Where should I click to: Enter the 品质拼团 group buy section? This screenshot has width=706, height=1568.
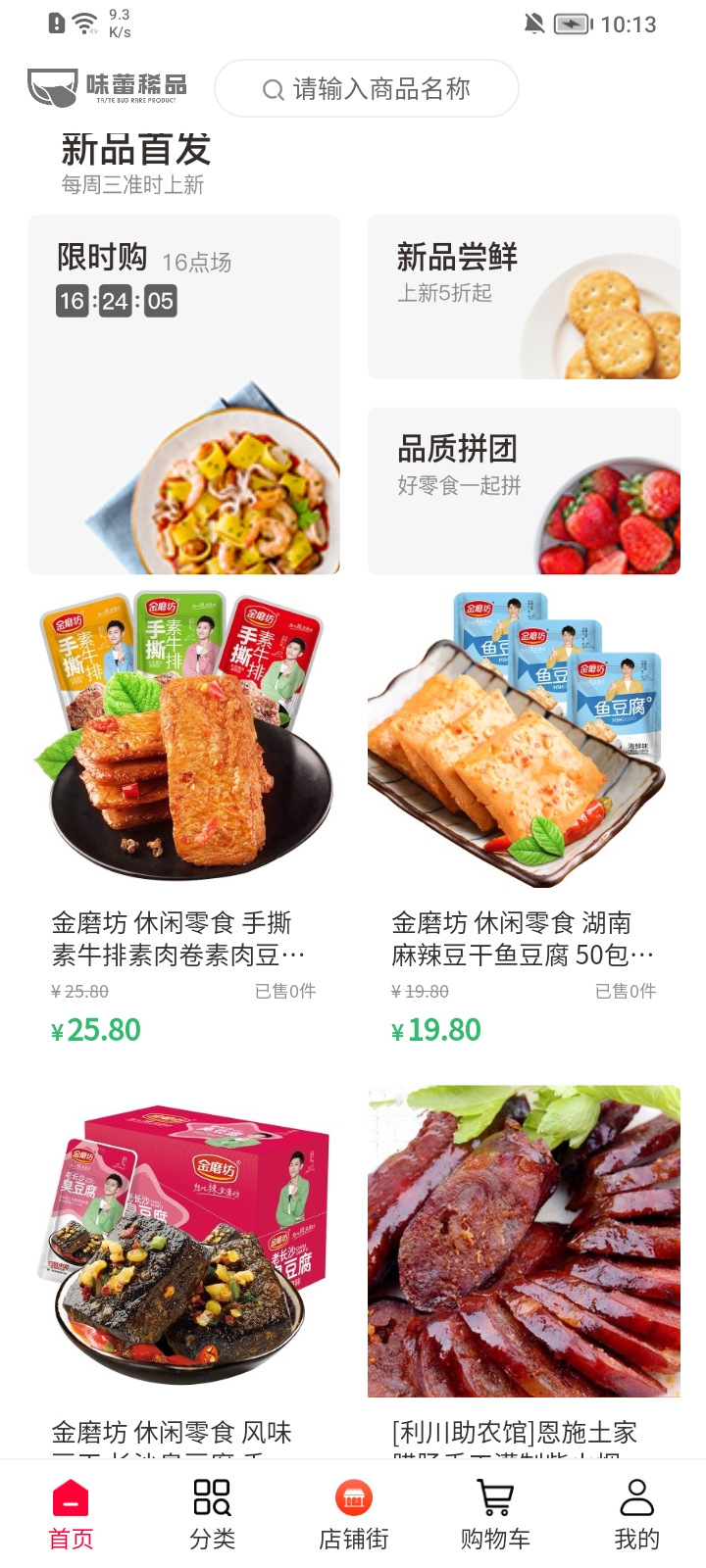(x=523, y=487)
